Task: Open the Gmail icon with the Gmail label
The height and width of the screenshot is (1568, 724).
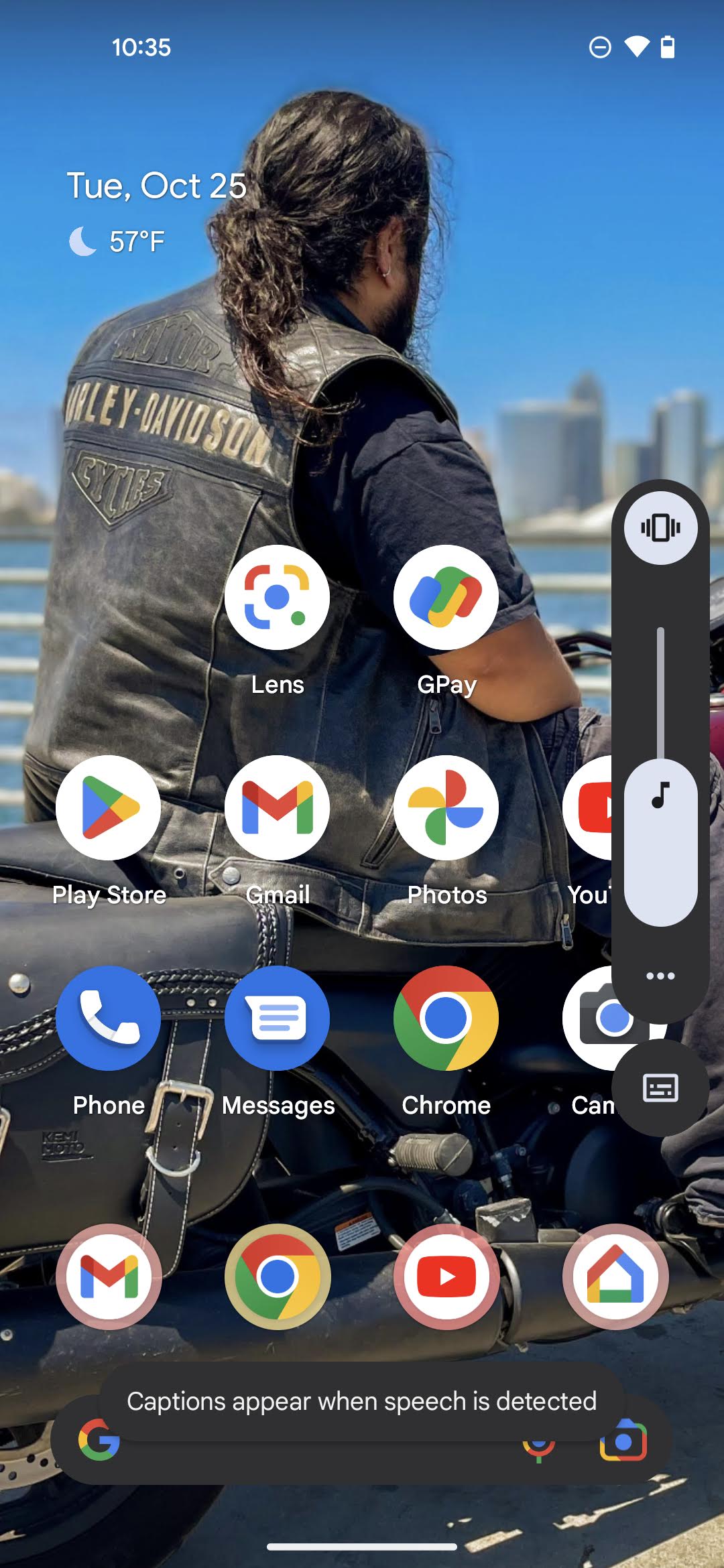Action: coord(277,807)
